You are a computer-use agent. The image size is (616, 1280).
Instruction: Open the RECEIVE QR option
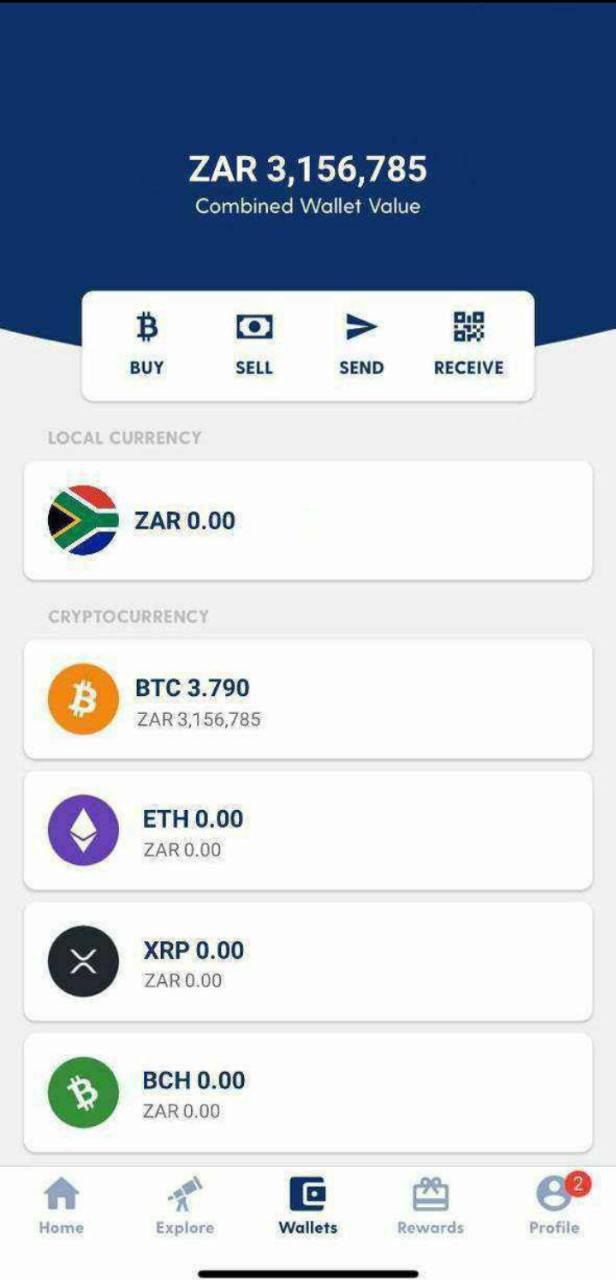click(468, 344)
